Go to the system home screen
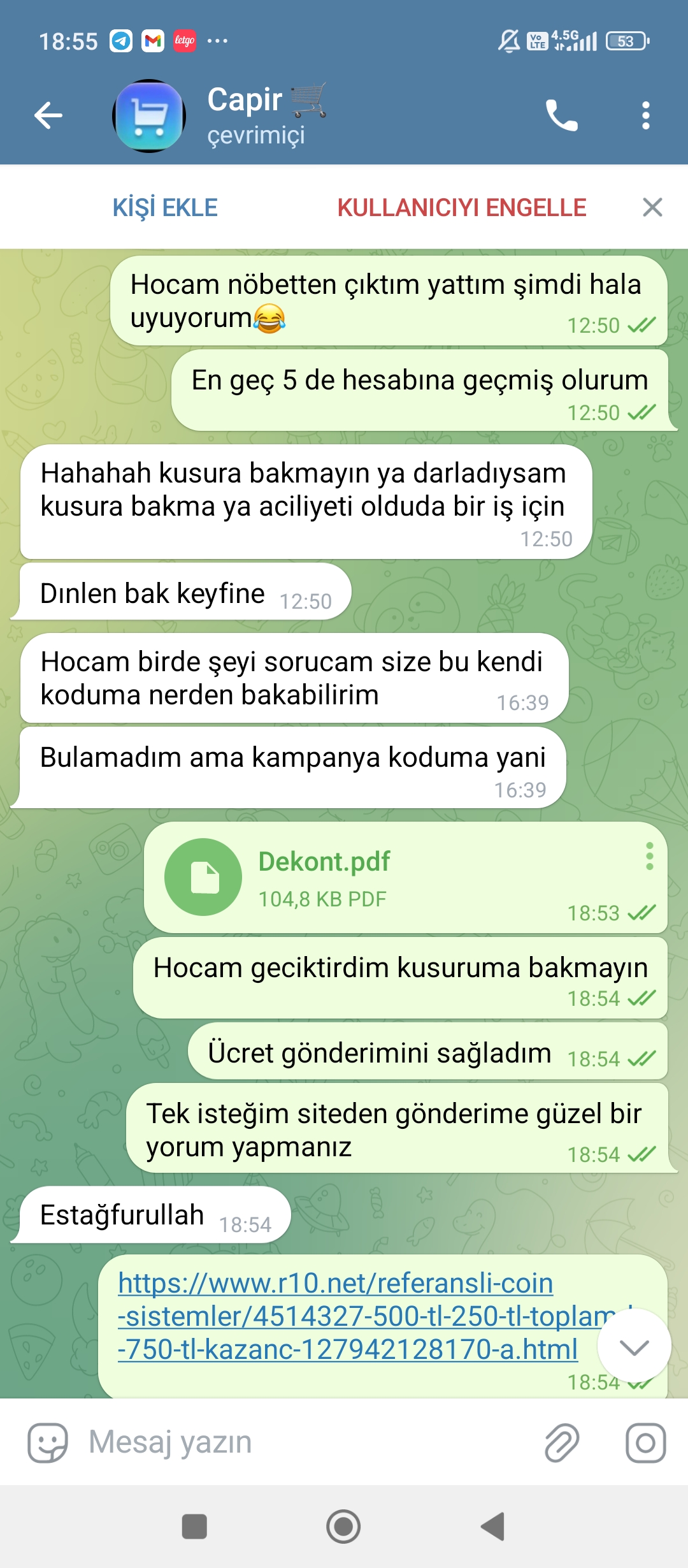This screenshot has height=1568, width=688. click(x=343, y=1527)
